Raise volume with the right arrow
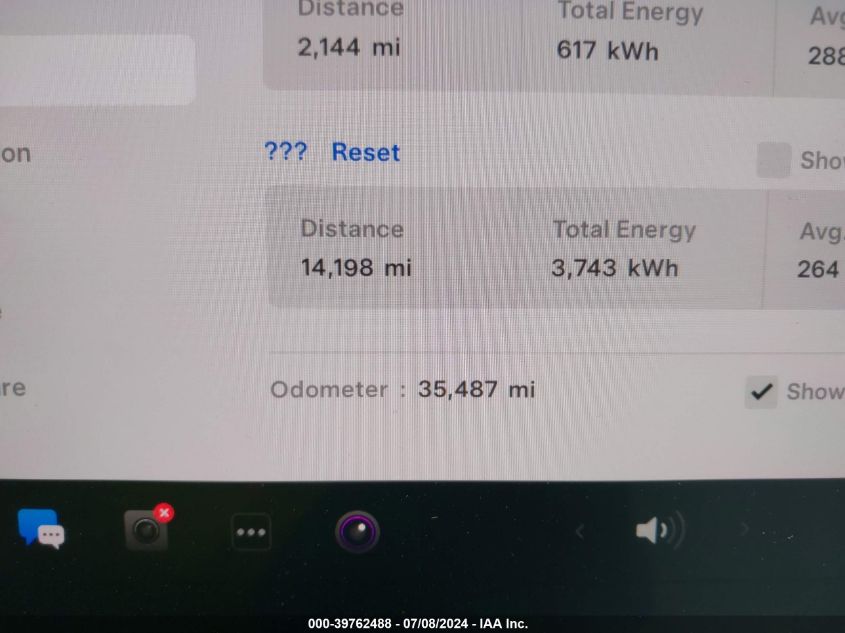 point(744,528)
